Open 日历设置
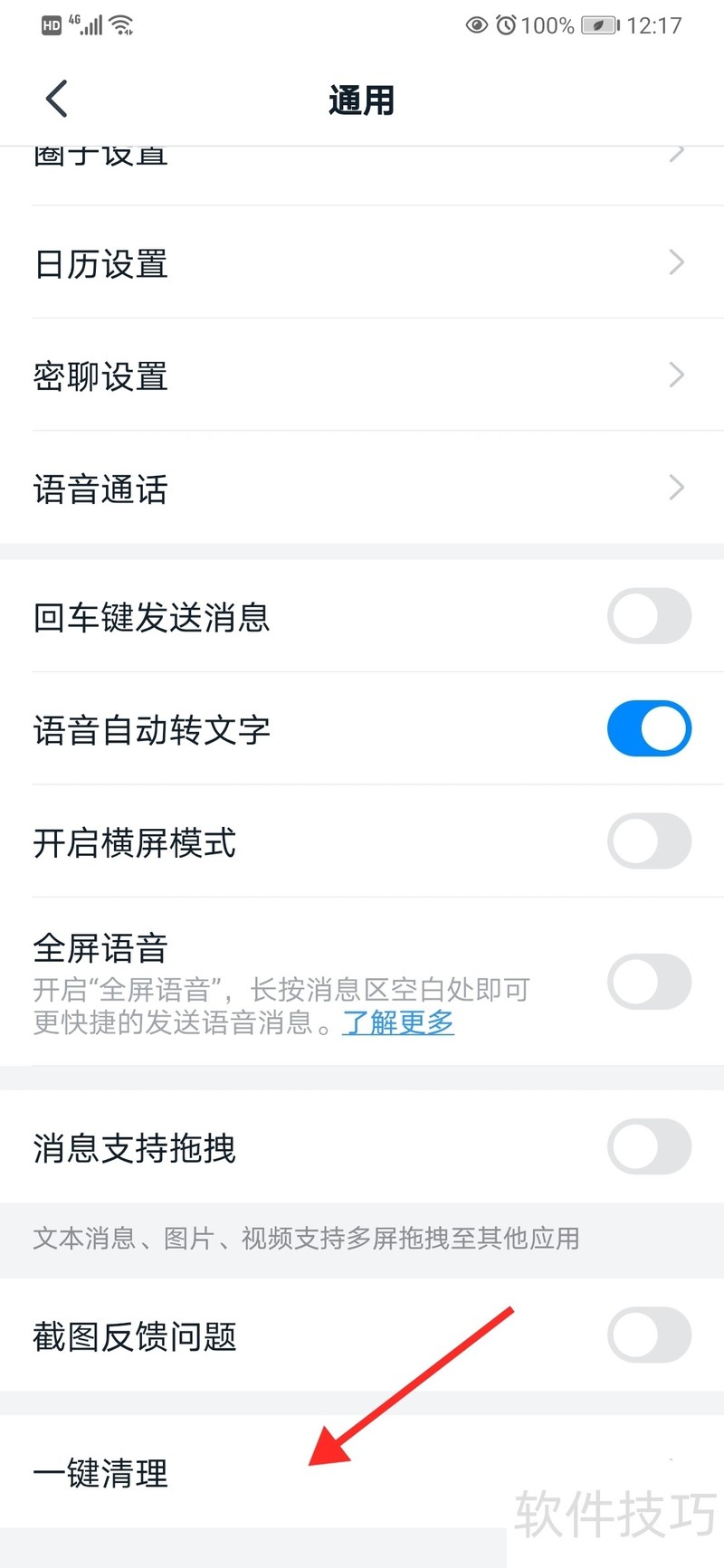Image resolution: width=724 pixels, height=1568 pixels. (x=362, y=263)
